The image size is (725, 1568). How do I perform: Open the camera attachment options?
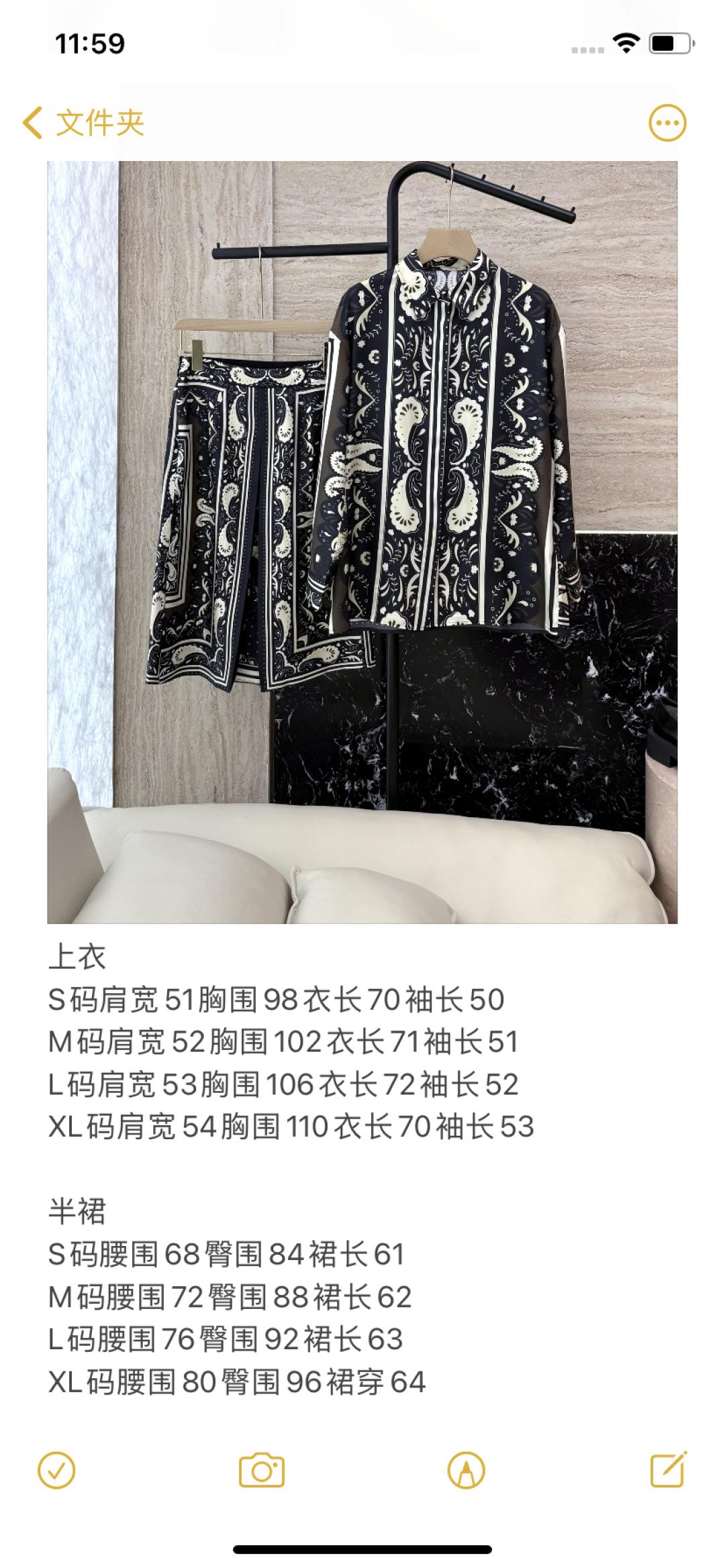(x=262, y=1471)
